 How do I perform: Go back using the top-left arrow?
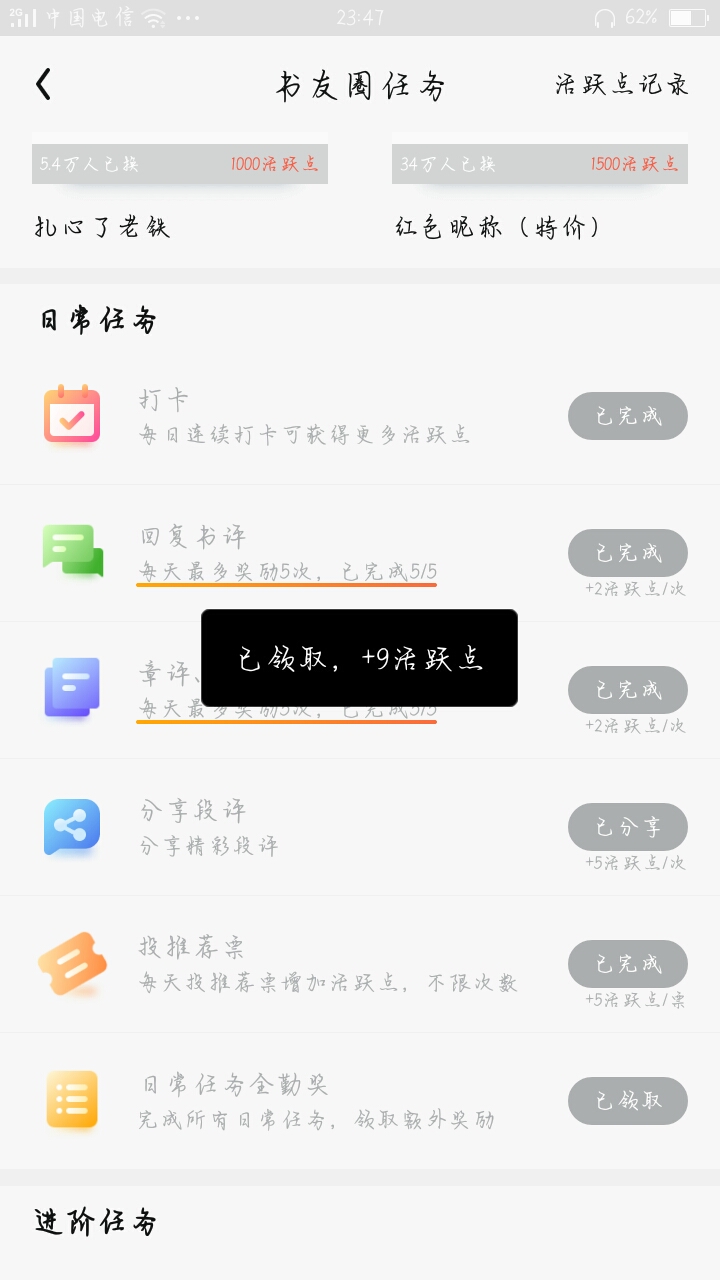pos(43,85)
